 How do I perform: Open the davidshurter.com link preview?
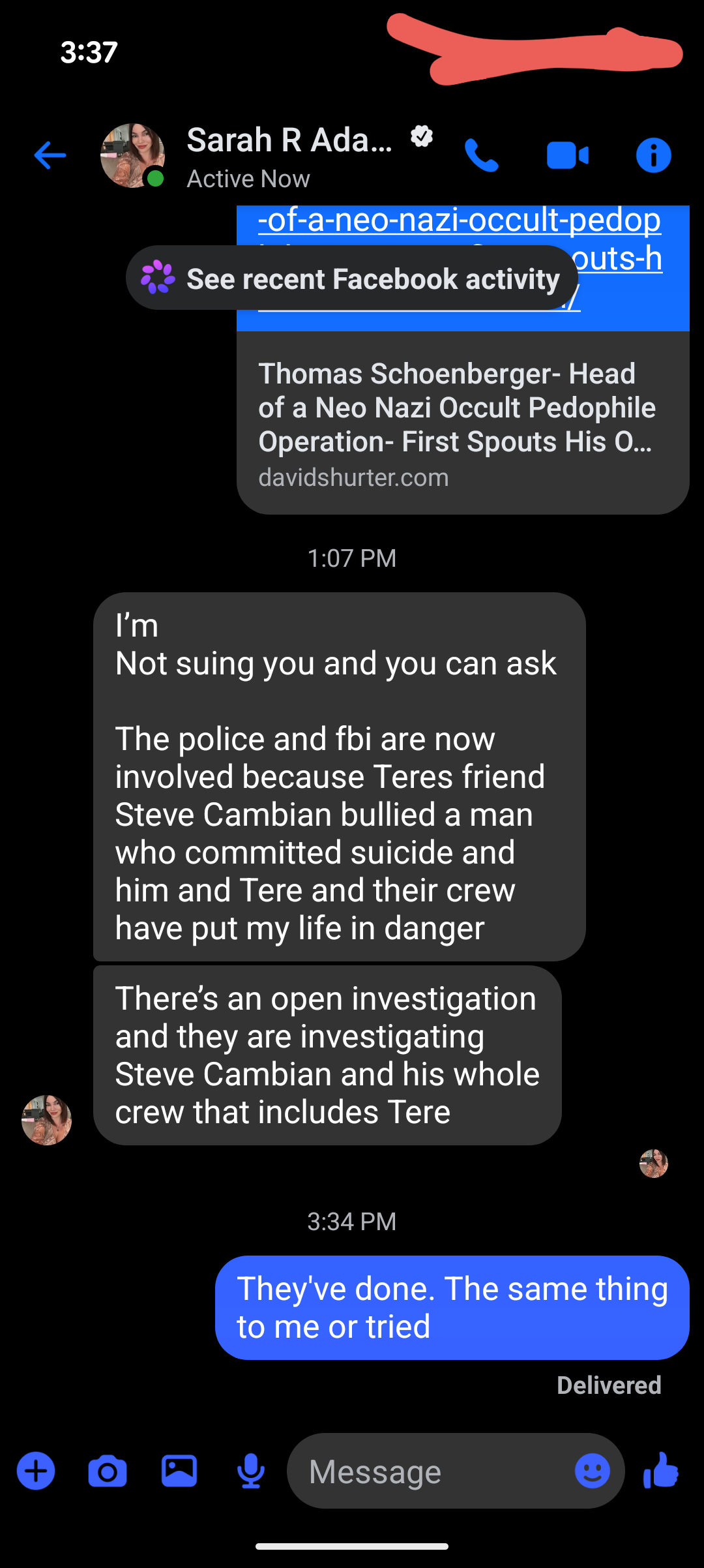462,423
